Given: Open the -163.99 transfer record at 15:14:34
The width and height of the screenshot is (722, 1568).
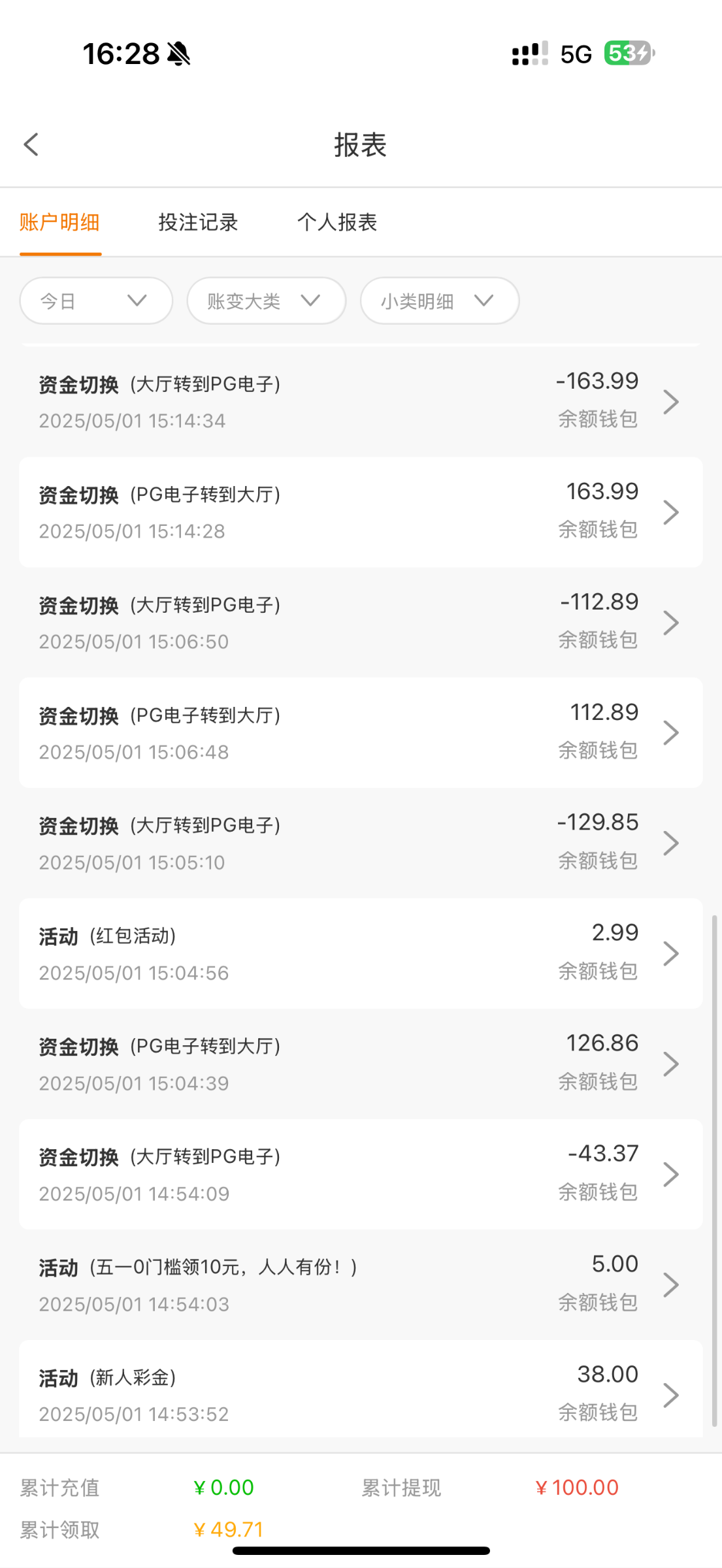Looking at the screenshot, I should (x=361, y=401).
